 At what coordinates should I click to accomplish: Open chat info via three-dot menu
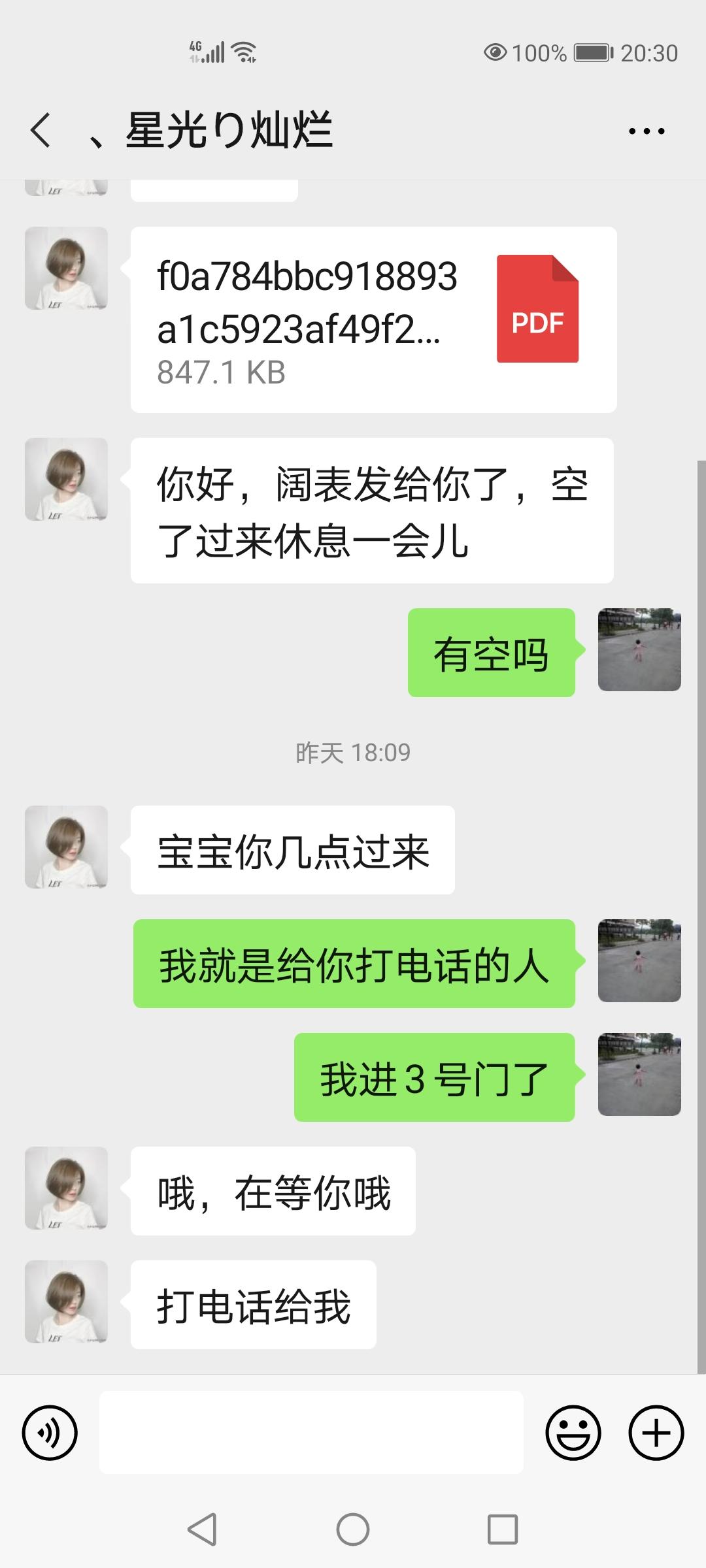tap(646, 131)
